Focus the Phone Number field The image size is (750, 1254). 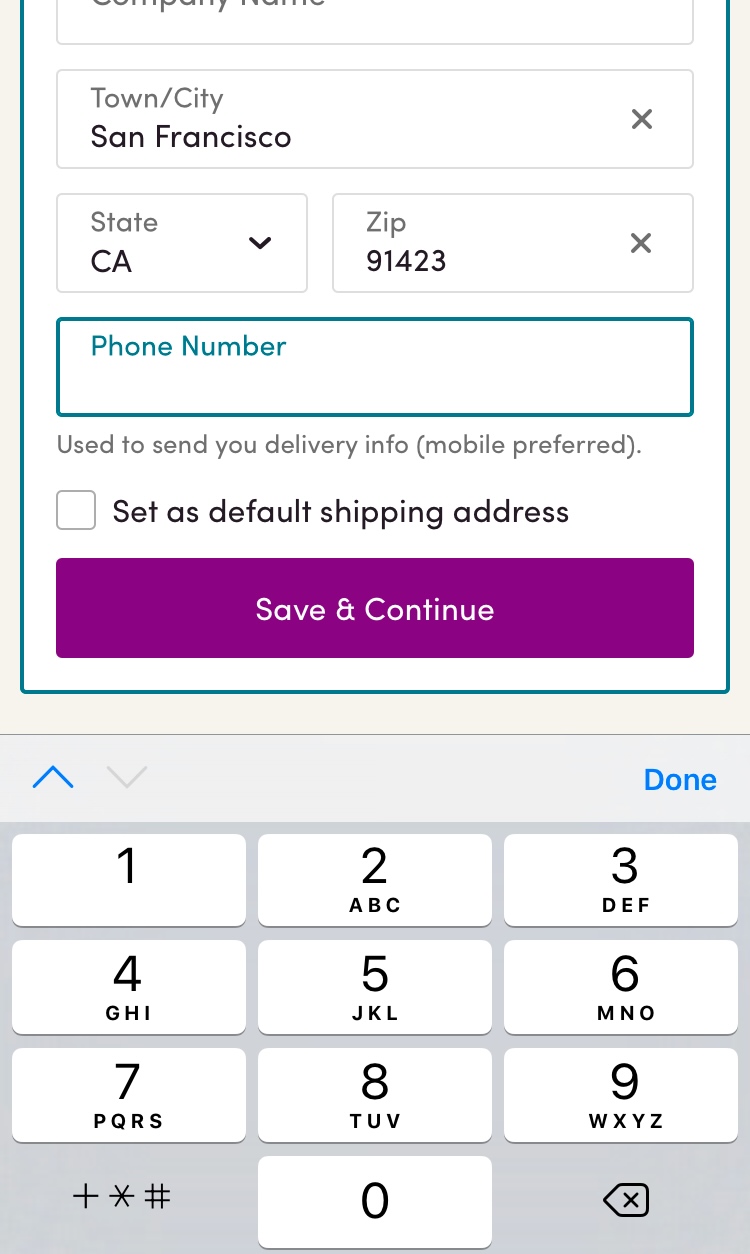pos(374,367)
